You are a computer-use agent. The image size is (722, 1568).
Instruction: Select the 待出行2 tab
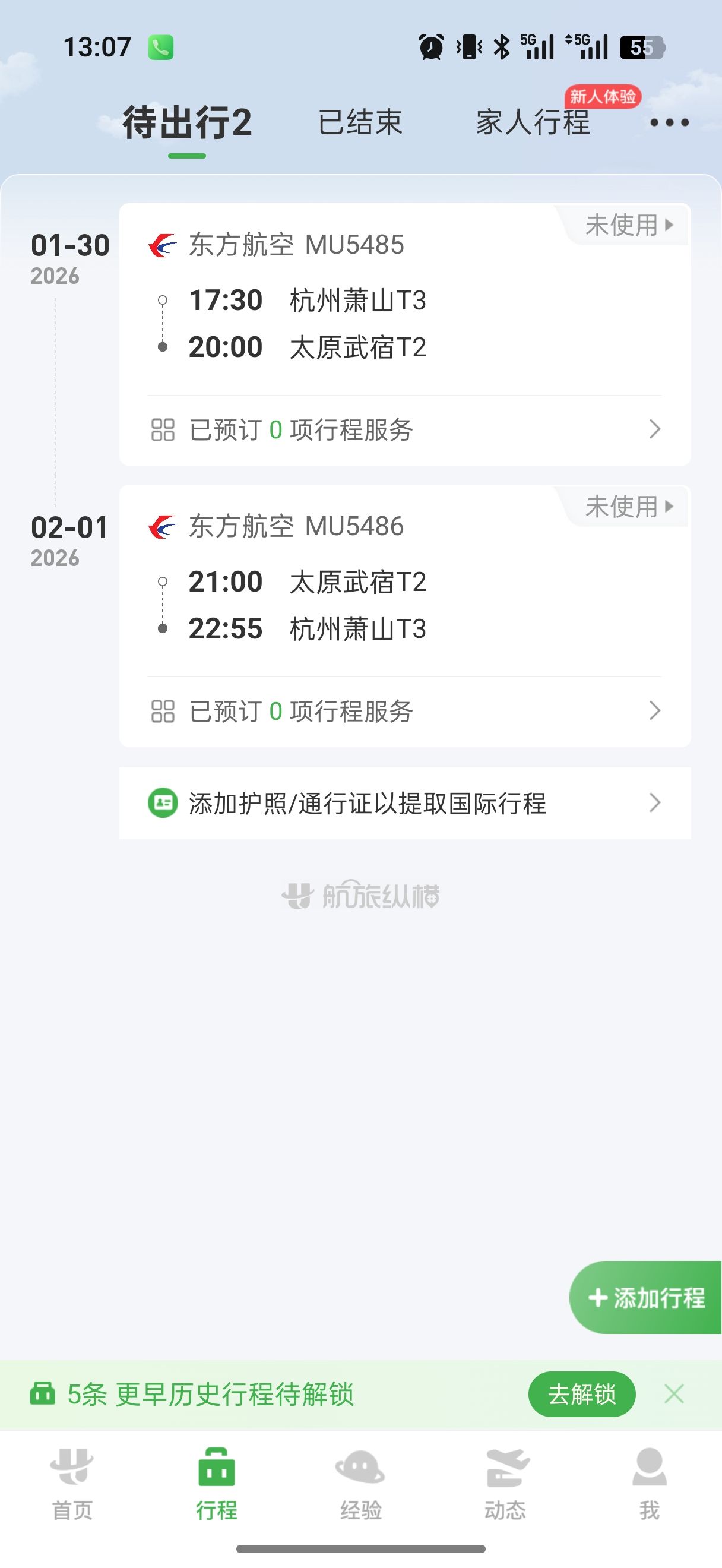click(x=187, y=122)
